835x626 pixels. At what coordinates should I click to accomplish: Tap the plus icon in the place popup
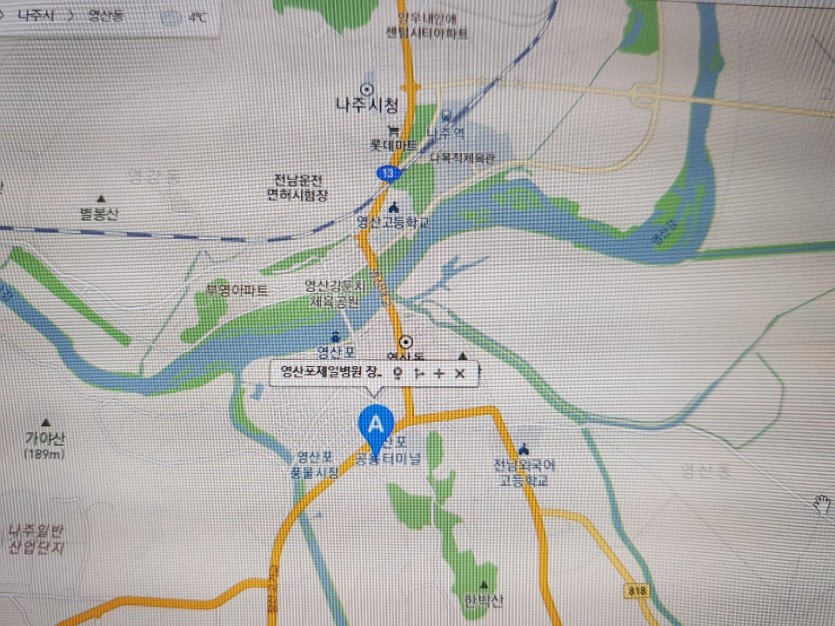click(440, 373)
